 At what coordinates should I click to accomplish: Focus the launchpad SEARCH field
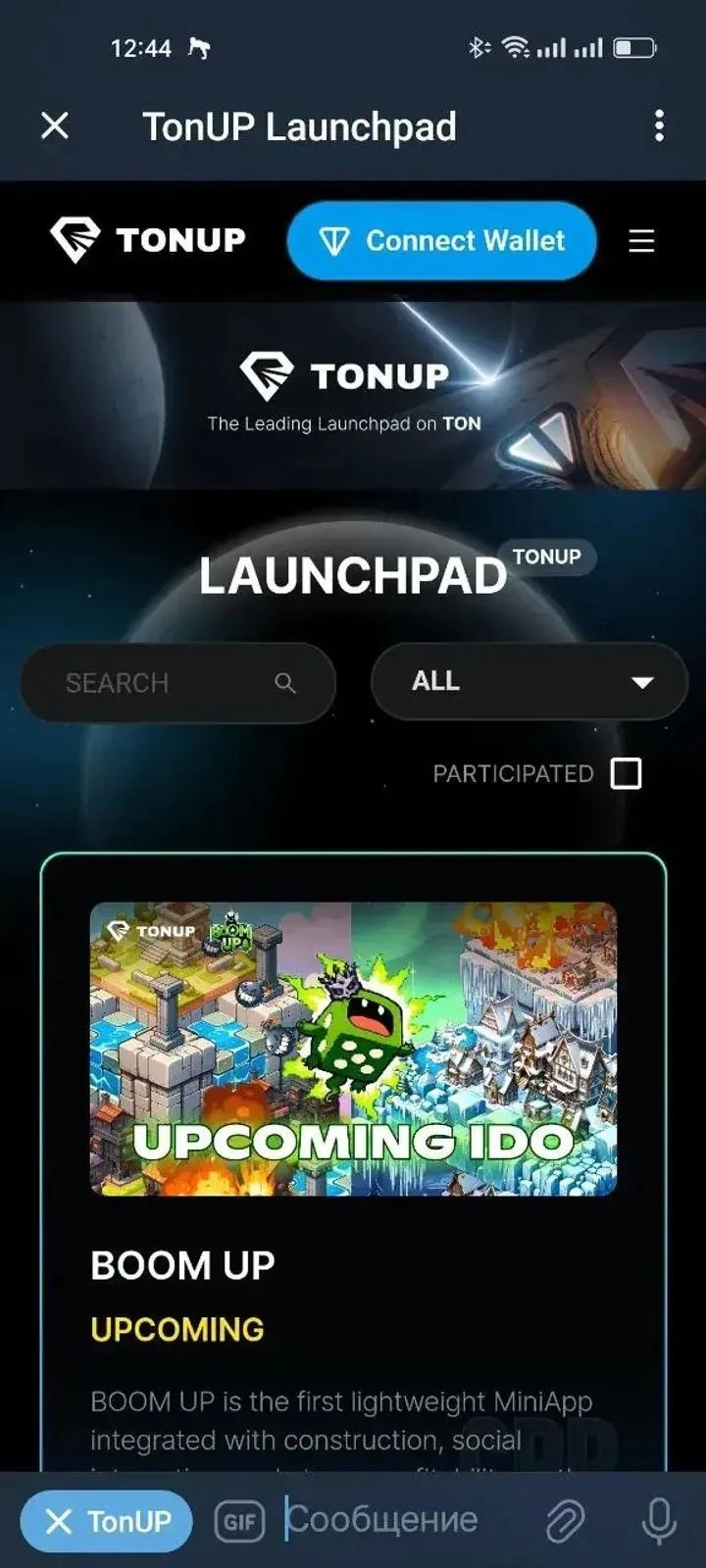click(167, 683)
